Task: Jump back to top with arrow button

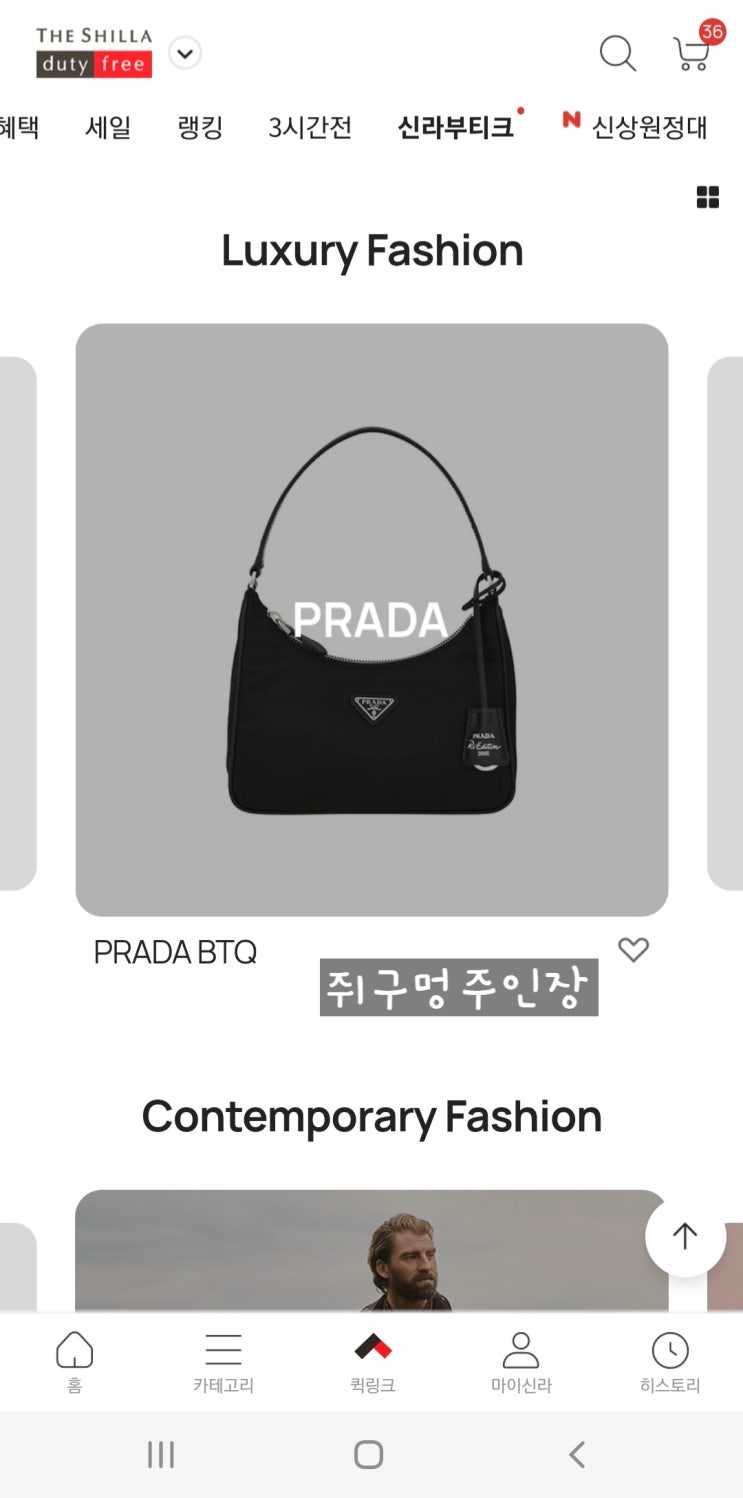Action: pyautogui.click(x=685, y=1236)
